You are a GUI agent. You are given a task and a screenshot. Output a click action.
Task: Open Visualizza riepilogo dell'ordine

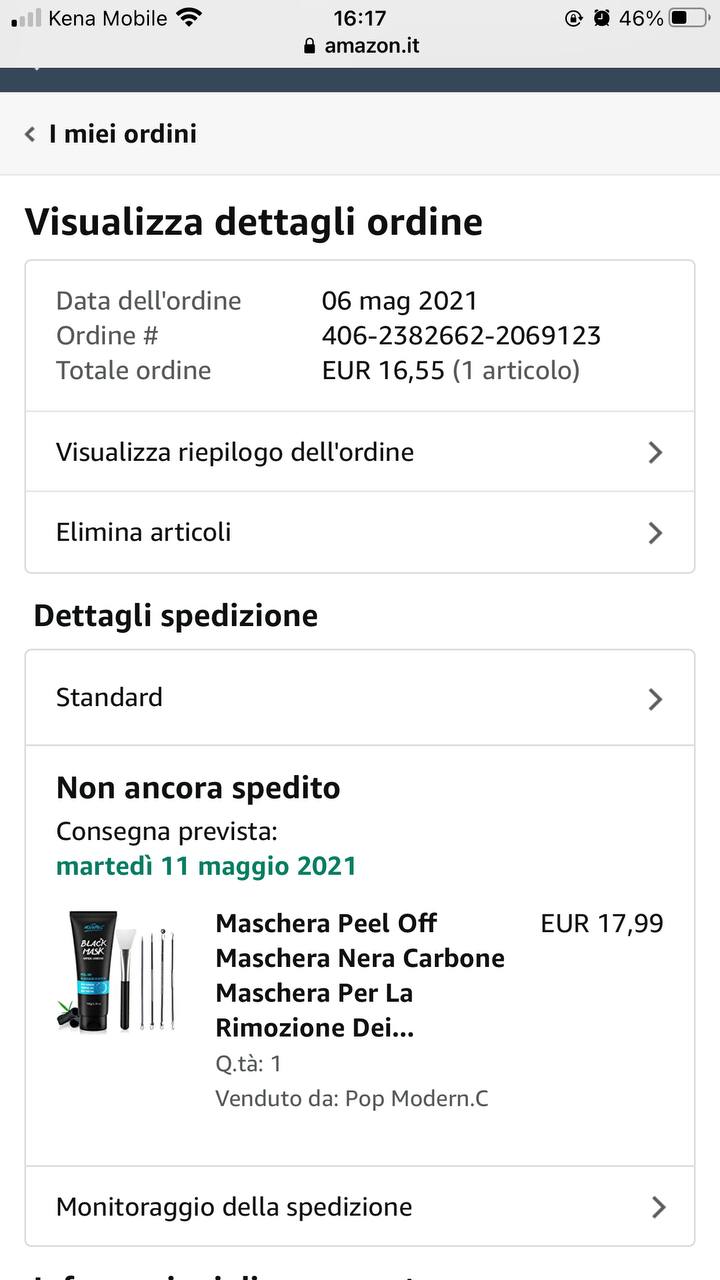coord(360,452)
